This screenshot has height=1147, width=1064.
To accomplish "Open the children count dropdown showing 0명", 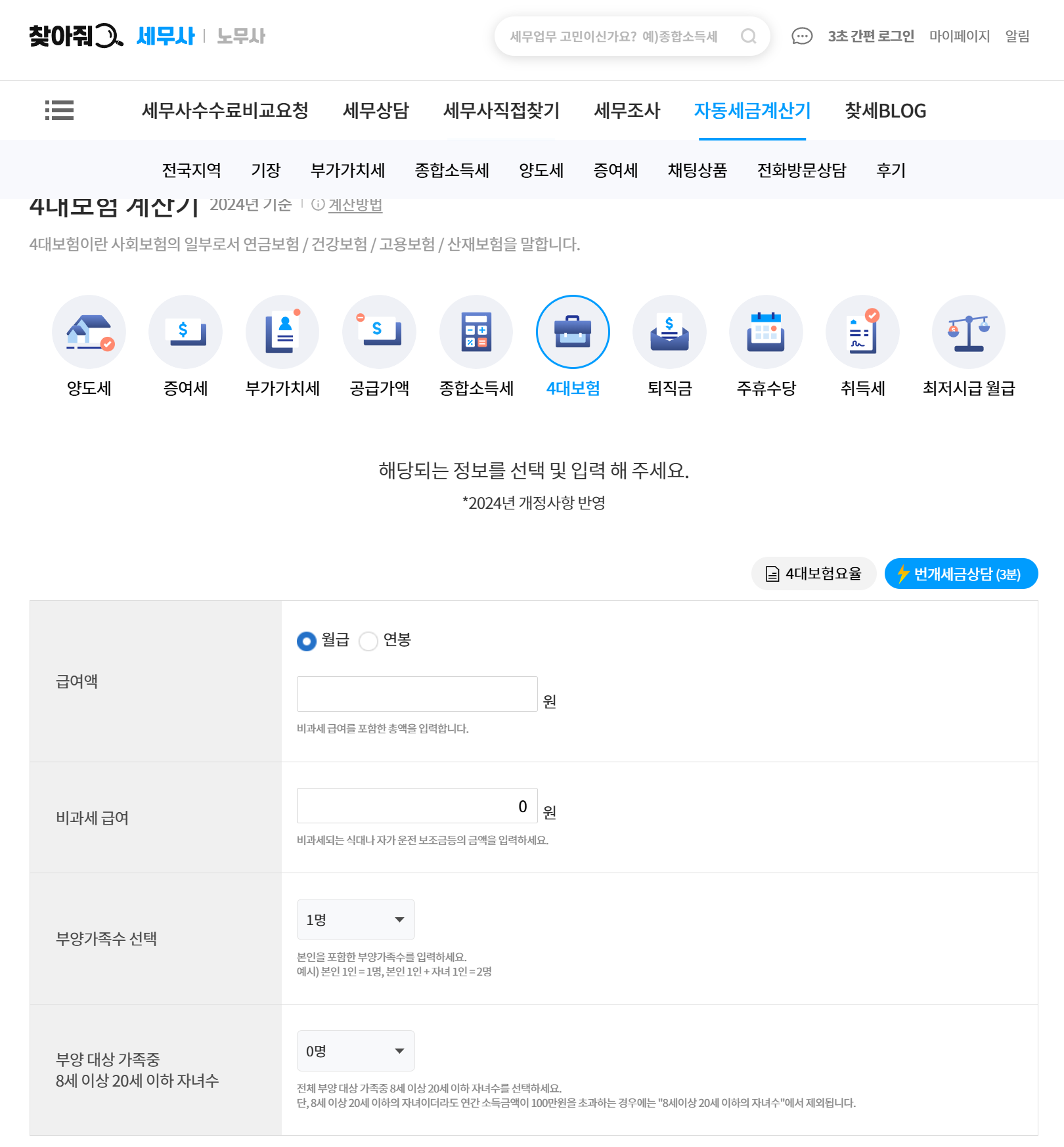I will pos(355,1050).
